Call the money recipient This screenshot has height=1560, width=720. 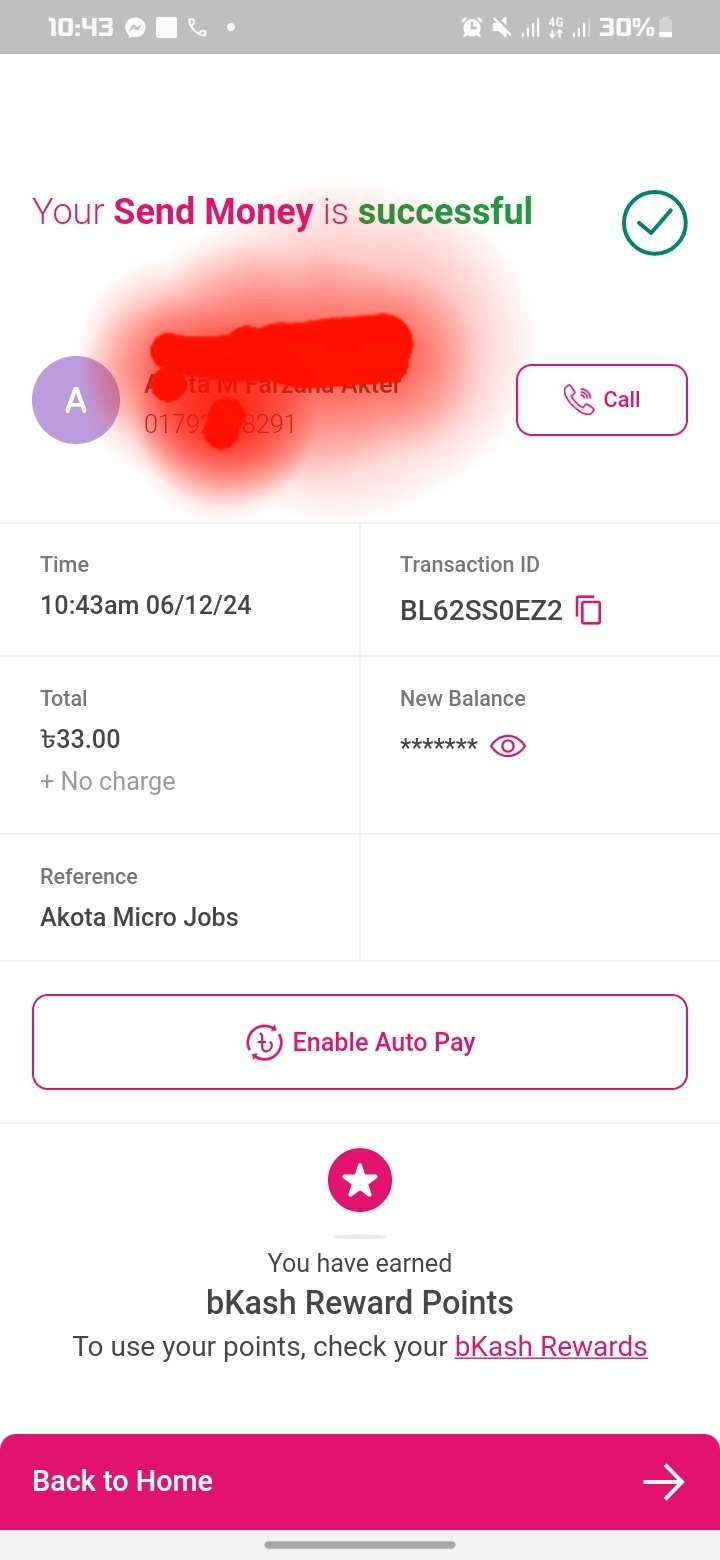[x=601, y=400]
